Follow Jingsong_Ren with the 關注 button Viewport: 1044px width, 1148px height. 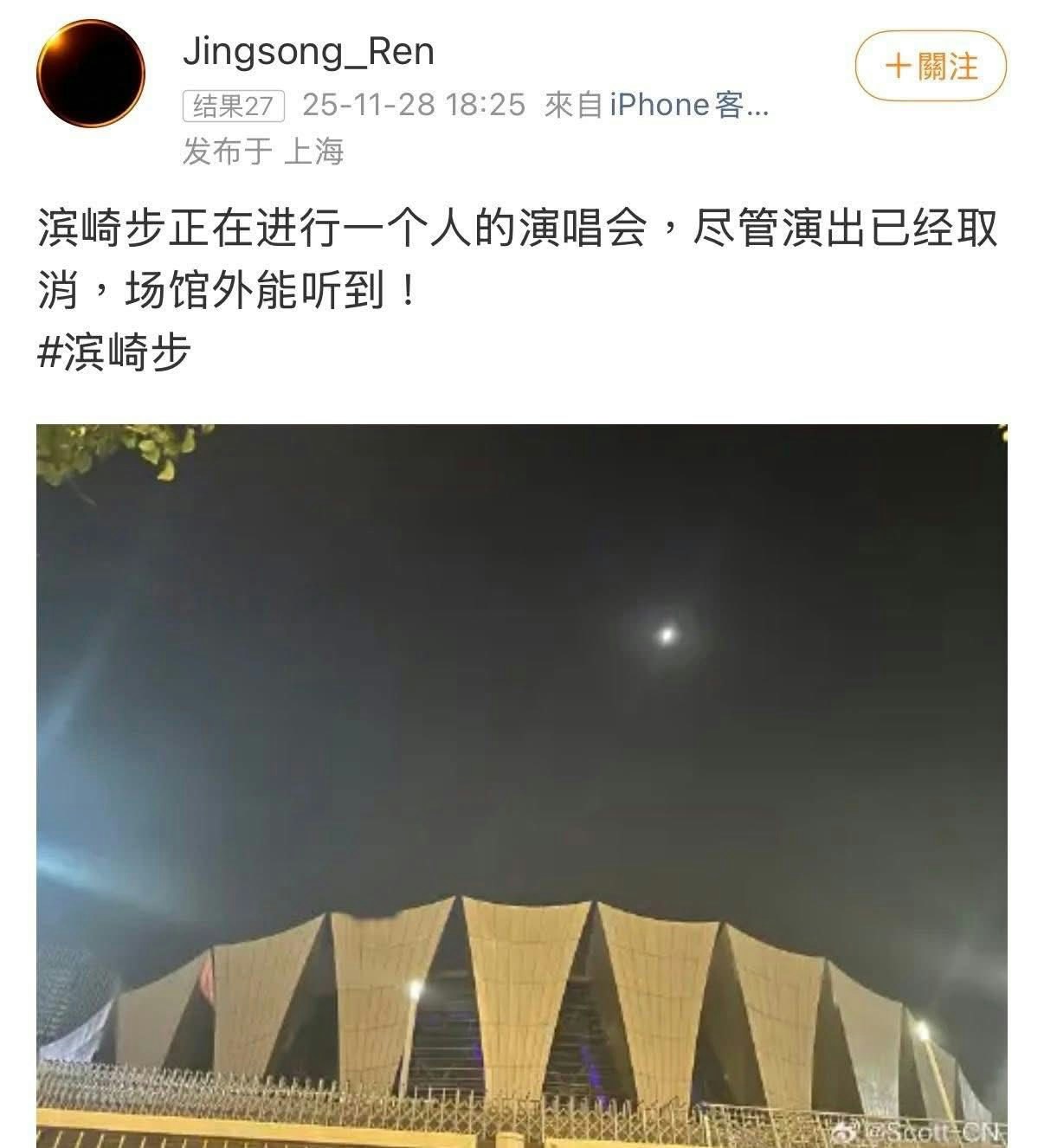tap(931, 67)
